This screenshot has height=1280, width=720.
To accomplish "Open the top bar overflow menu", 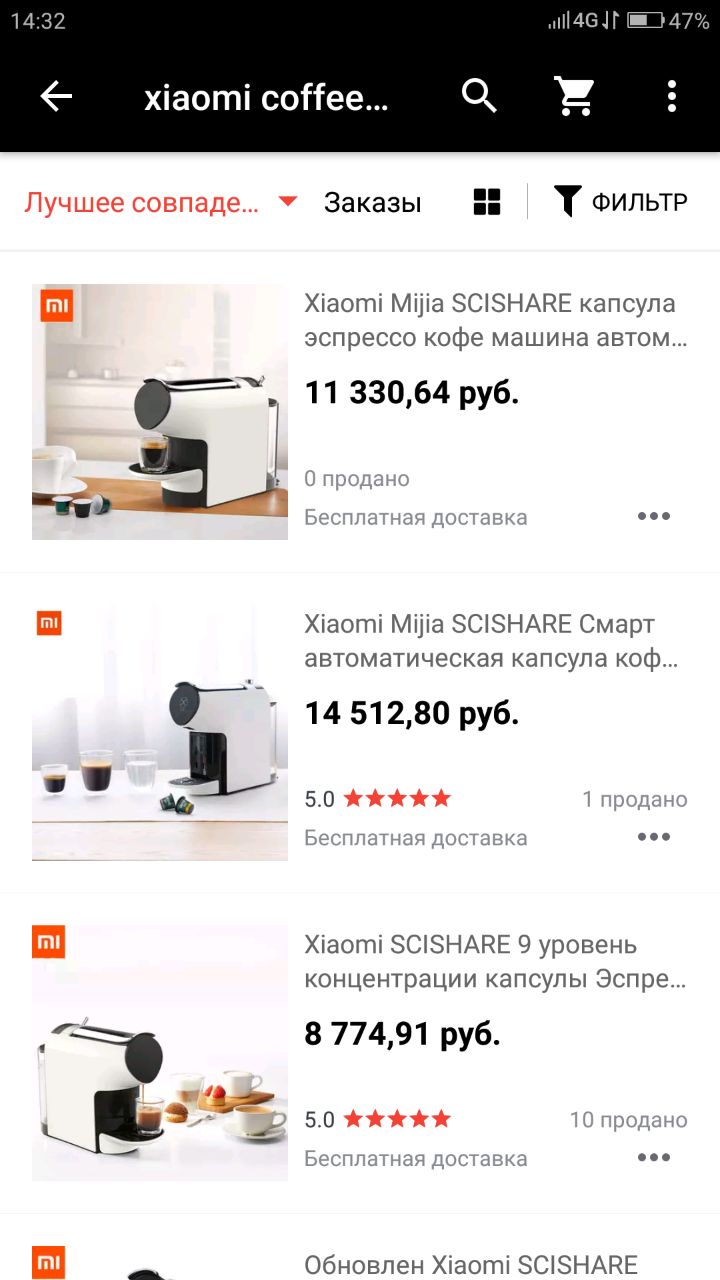I will coord(671,97).
